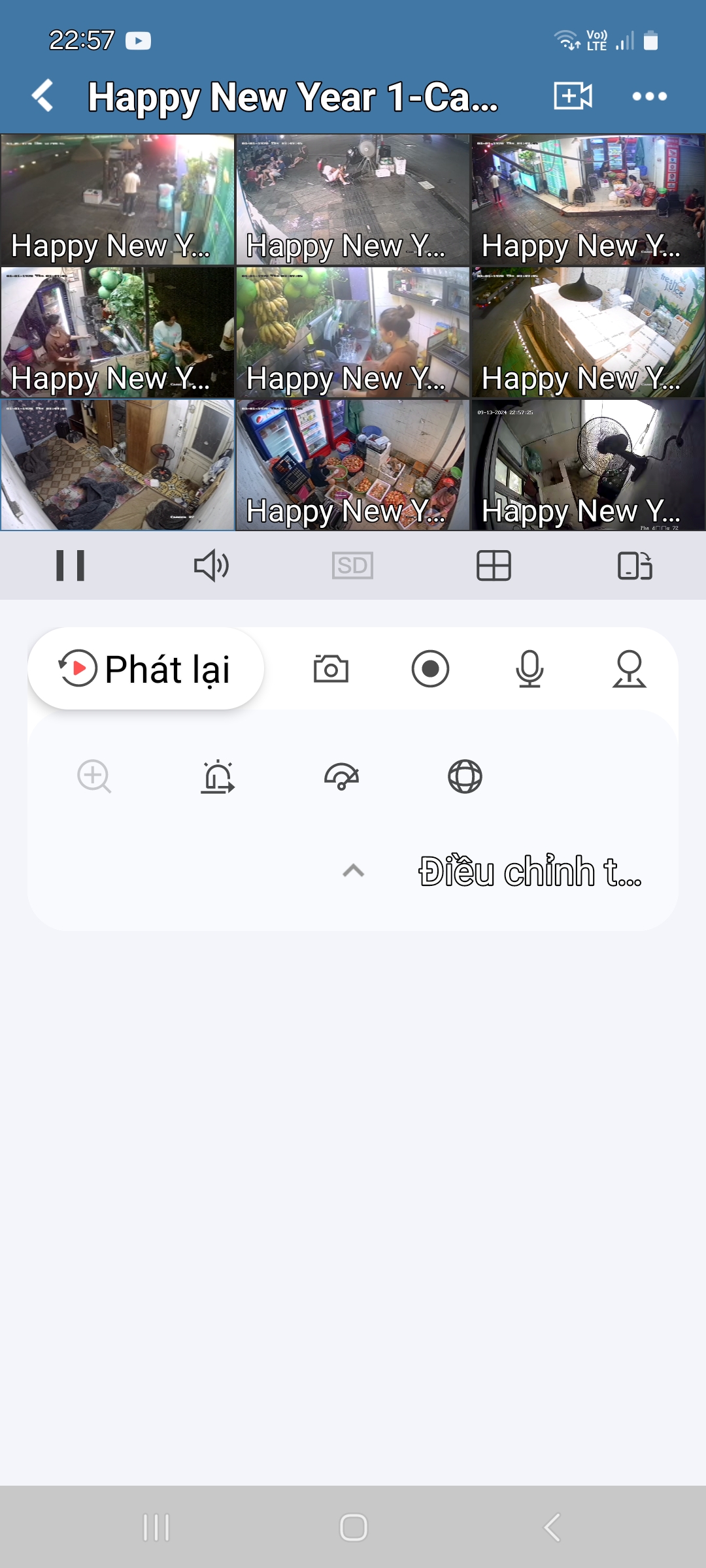The image size is (706, 1568).
Task: Rotate the view to landscape
Action: 635,566
